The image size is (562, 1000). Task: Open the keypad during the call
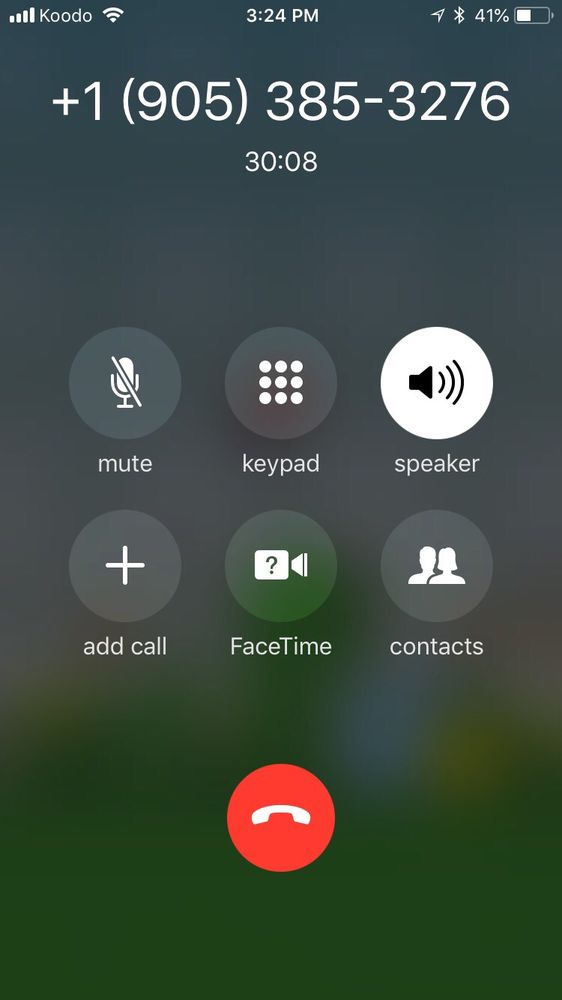(281, 383)
